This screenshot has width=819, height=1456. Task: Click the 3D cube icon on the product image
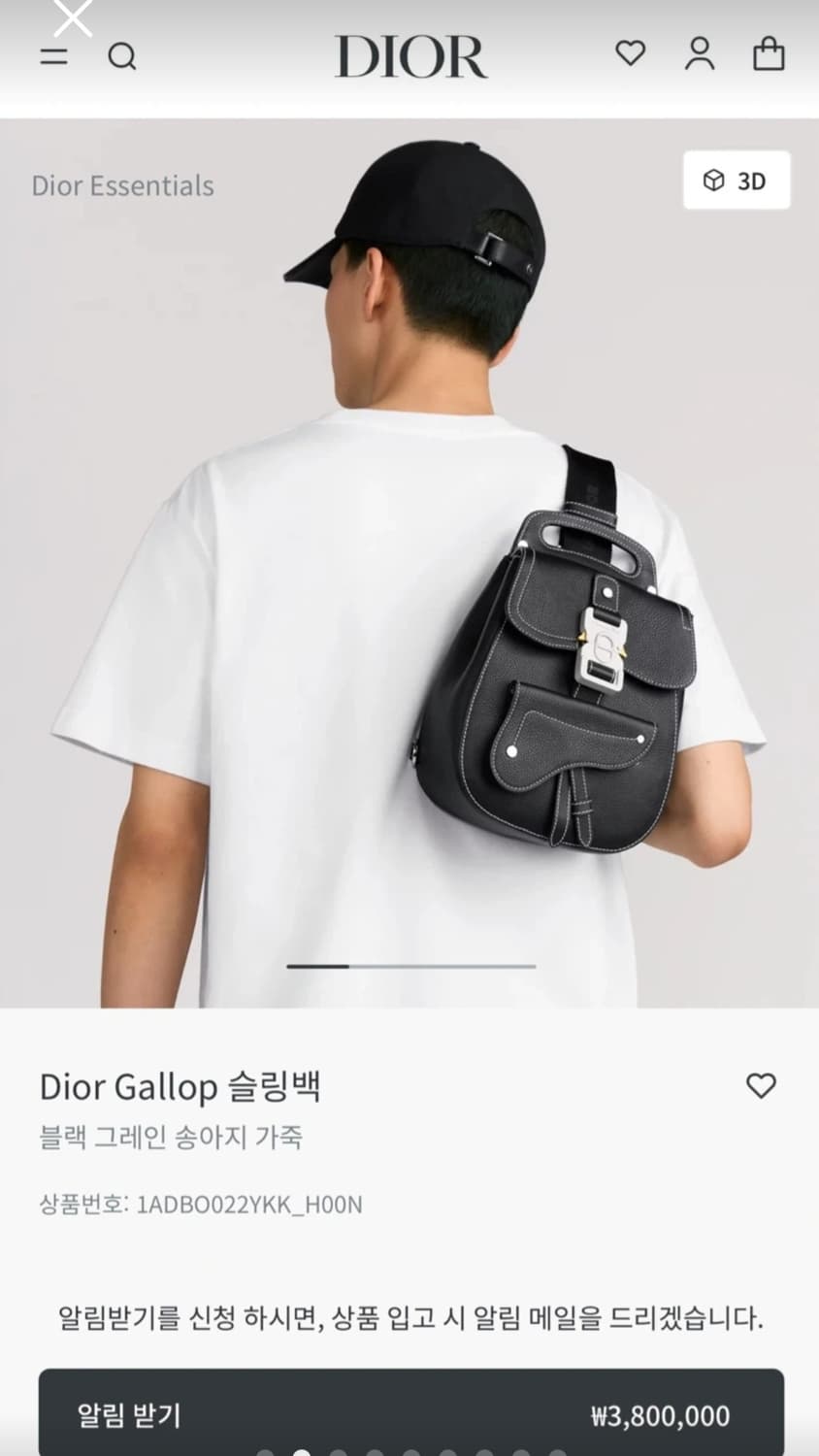(715, 180)
